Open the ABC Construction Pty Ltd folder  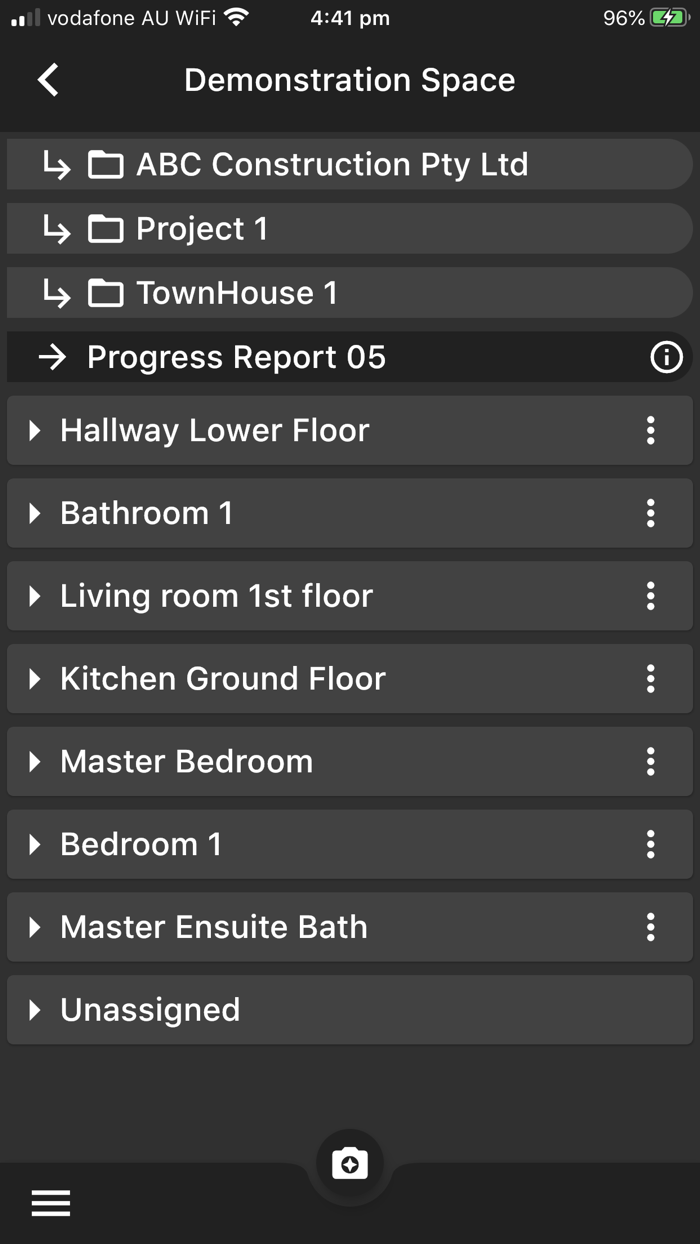tap(349, 165)
